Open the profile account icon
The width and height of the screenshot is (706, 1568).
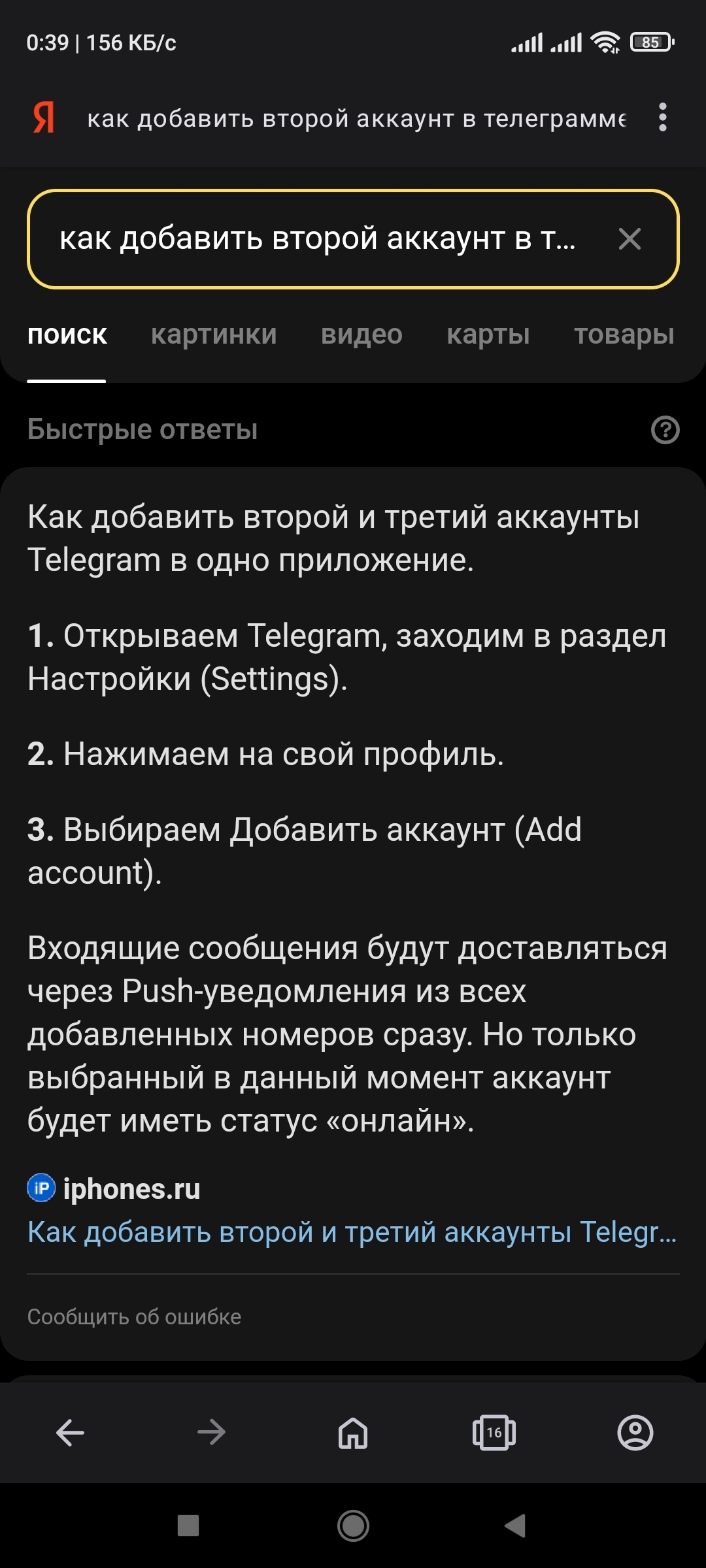635,1433
